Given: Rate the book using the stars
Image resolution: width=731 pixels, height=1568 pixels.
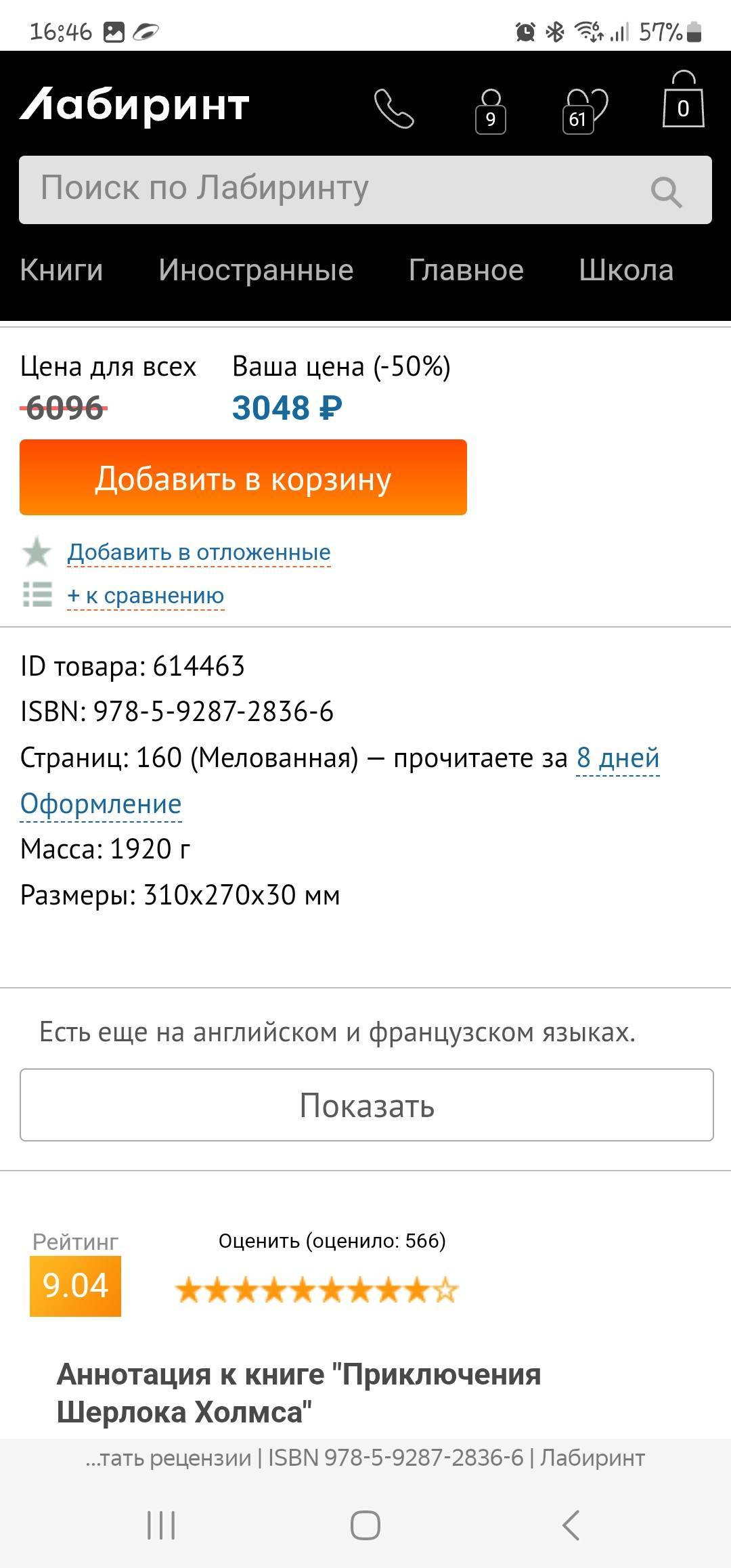Looking at the screenshot, I should (317, 1290).
